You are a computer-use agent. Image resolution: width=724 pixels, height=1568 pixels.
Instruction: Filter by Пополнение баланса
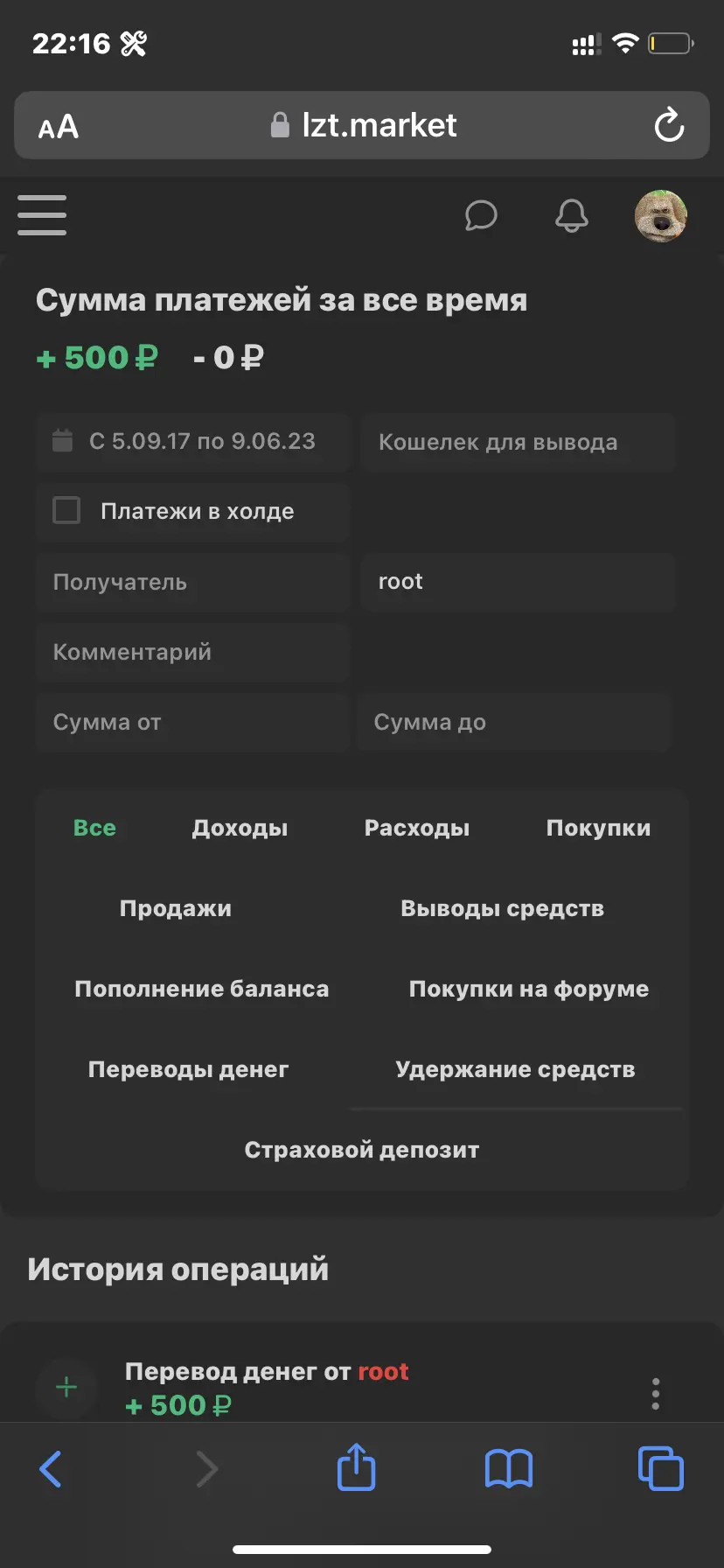[x=202, y=989]
